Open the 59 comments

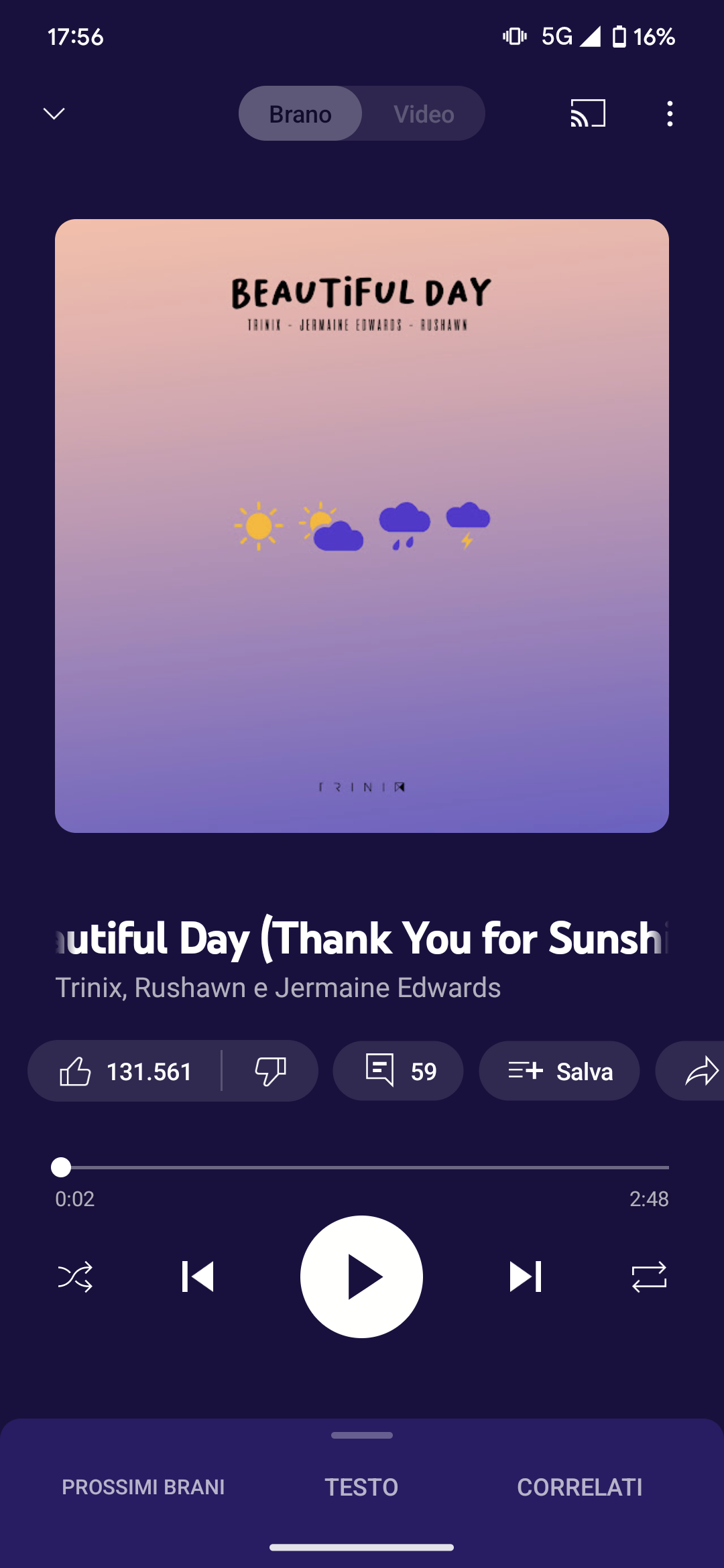tap(398, 1071)
